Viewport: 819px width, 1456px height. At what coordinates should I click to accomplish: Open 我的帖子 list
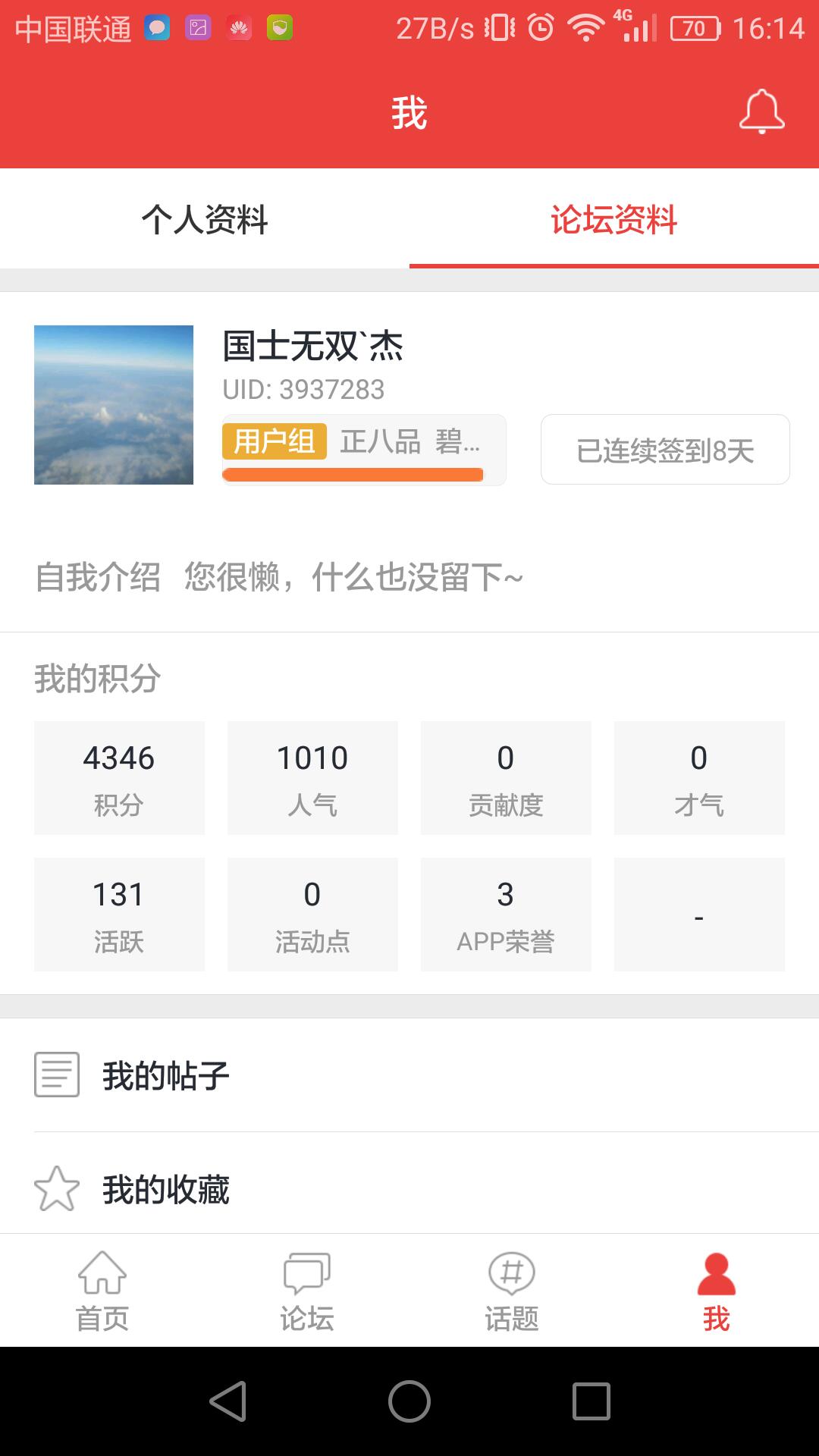pyautogui.click(x=409, y=1075)
